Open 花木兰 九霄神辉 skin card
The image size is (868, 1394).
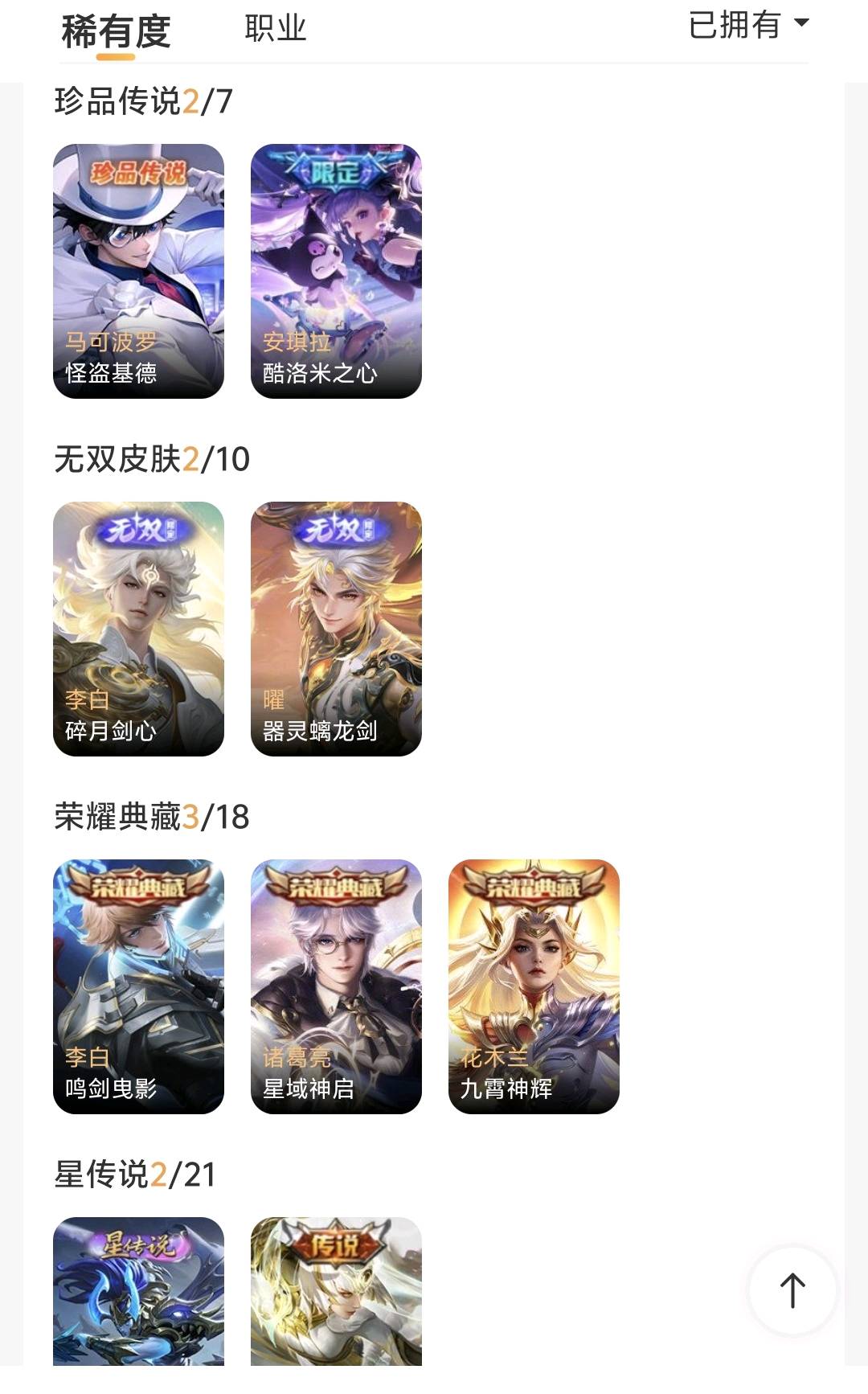click(534, 986)
